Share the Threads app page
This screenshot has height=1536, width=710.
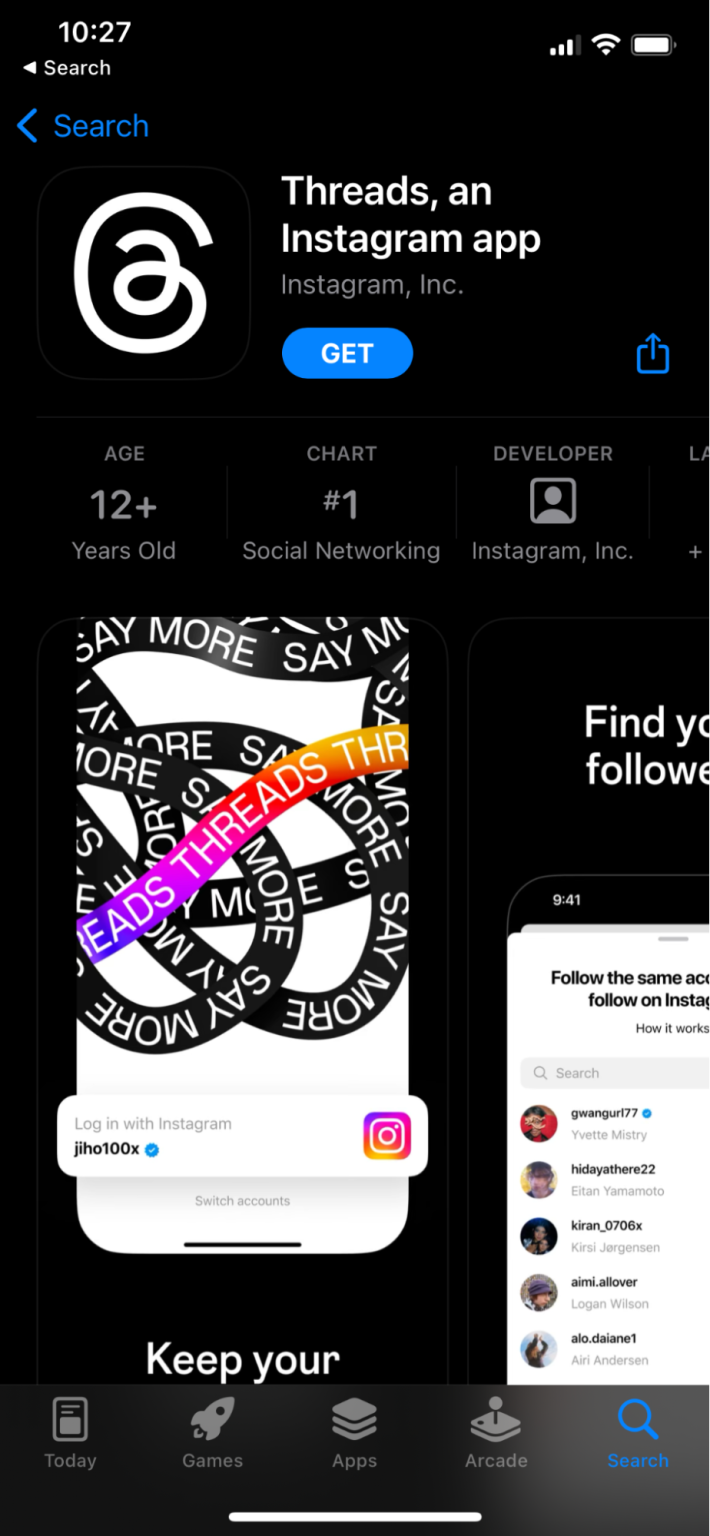[652, 354]
